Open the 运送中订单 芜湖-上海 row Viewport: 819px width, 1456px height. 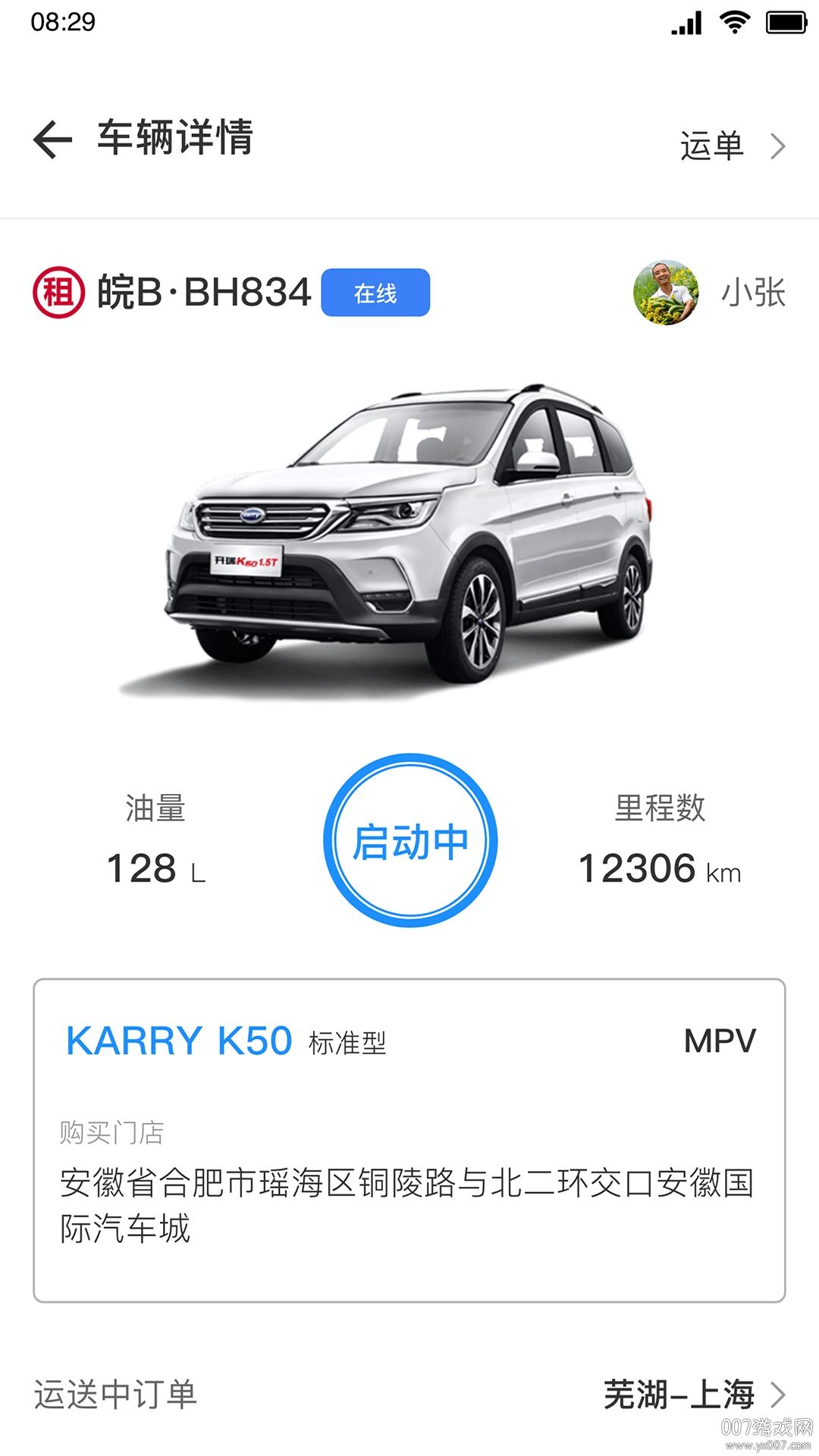click(409, 1394)
